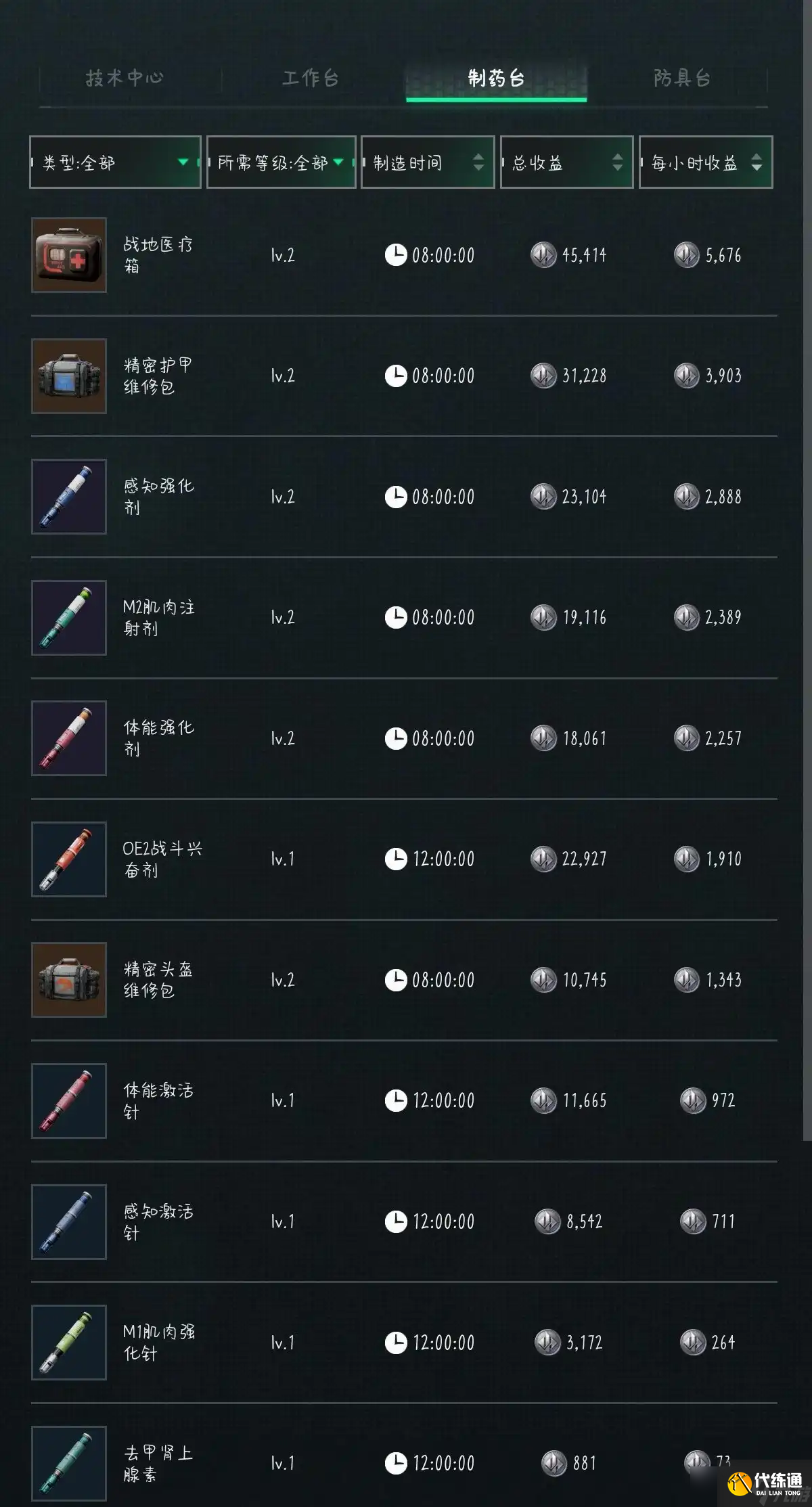Sort by 制造时间

point(428,162)
